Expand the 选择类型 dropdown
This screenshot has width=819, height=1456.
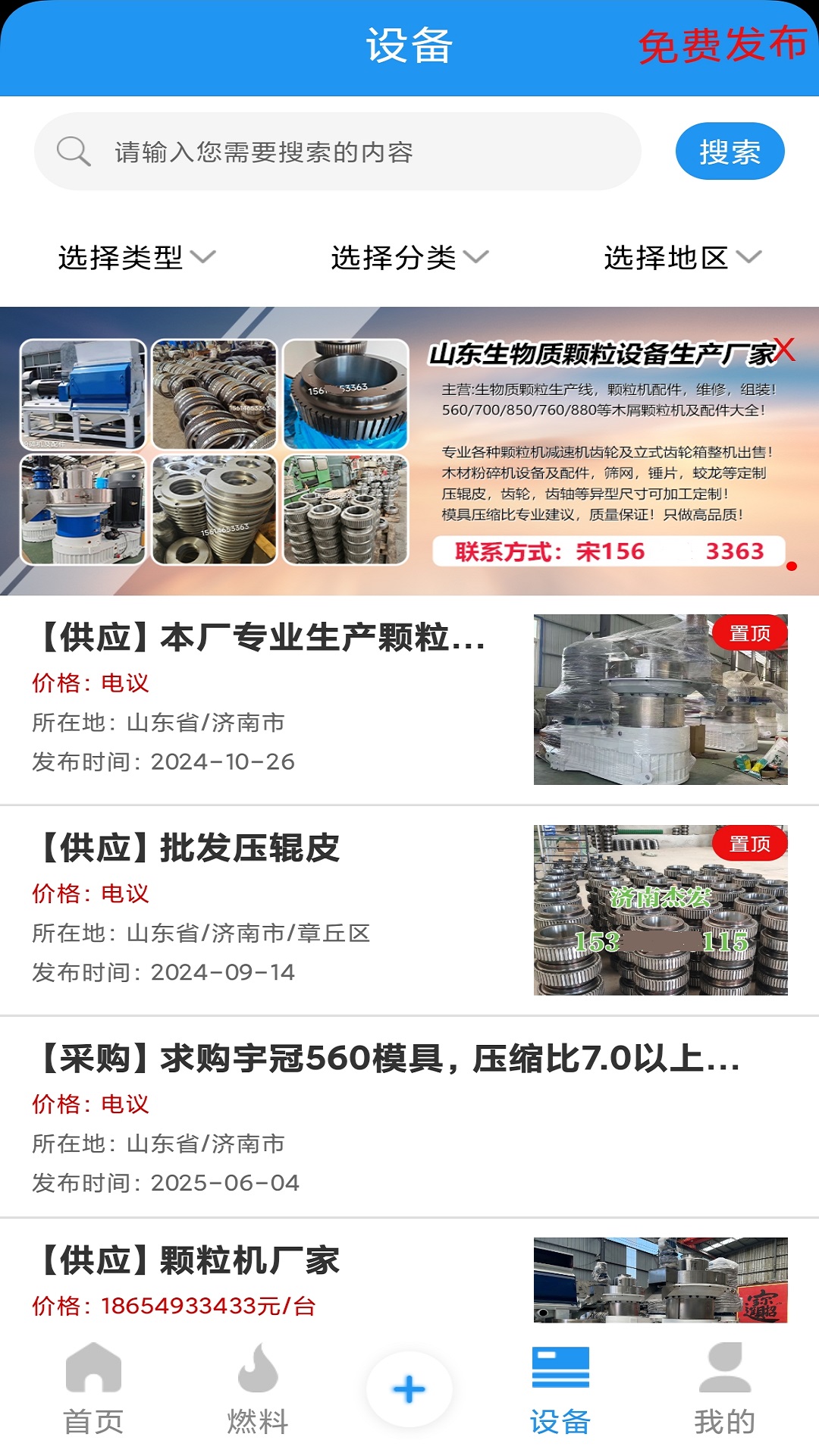[x=134, y=258]
